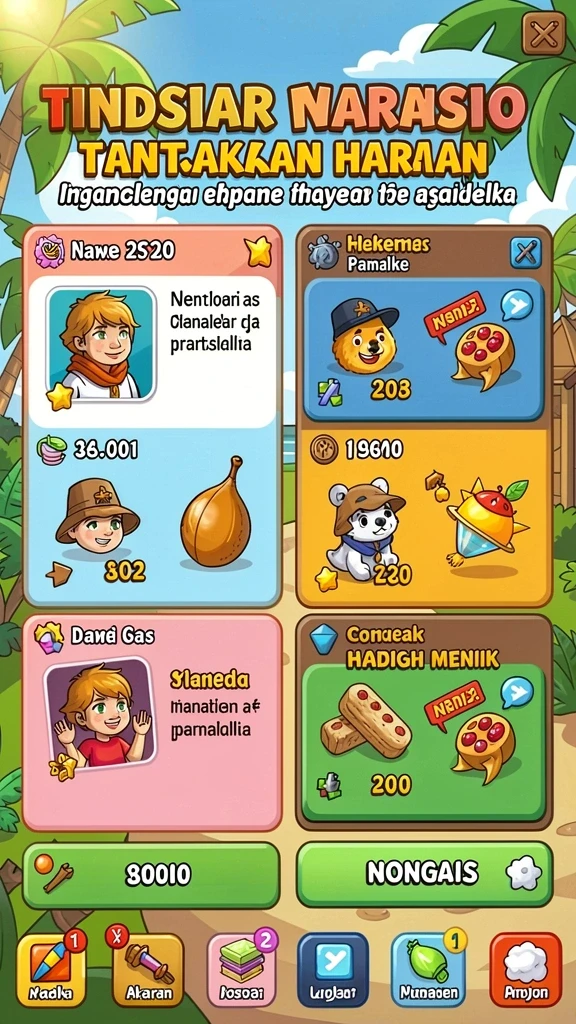Close the screen with the top X

point(543,34)
